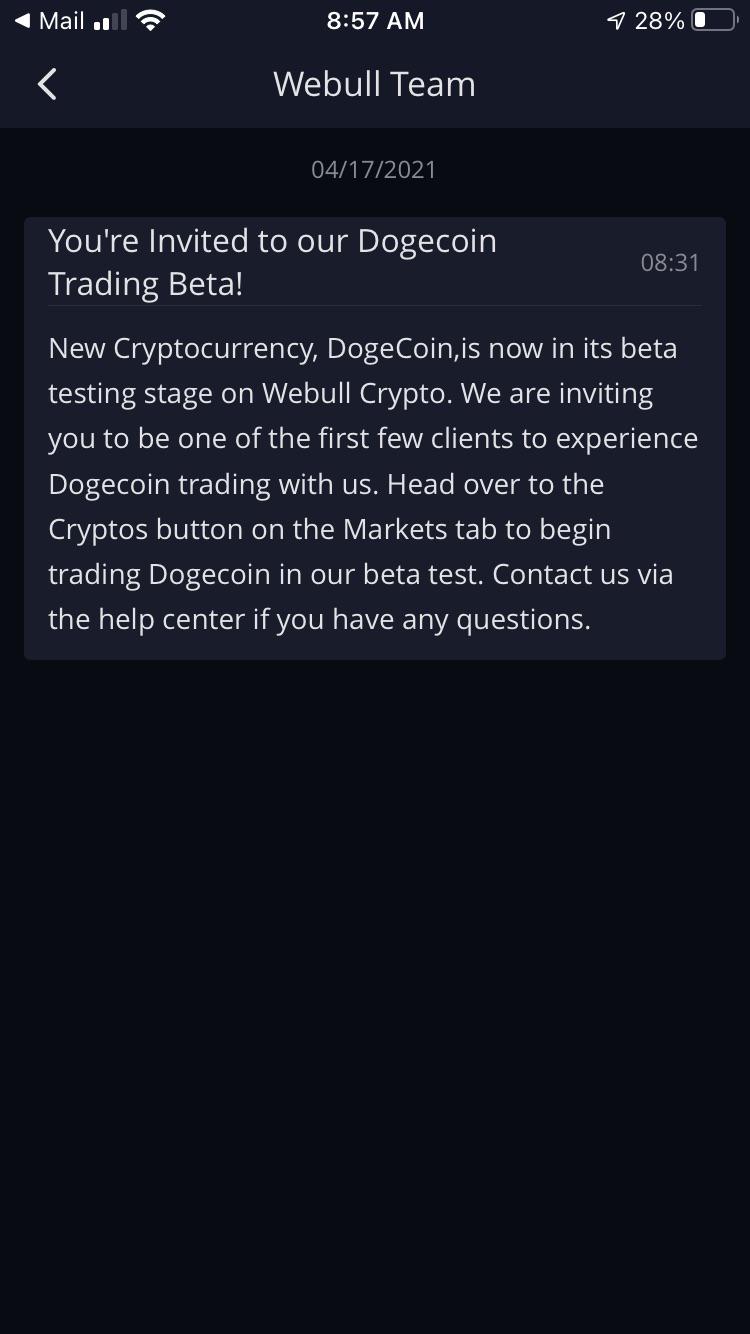Select the message headline about the Dogecoin beta
The height and width of the screenshot is (1334, 750).
tap(272, 262)
